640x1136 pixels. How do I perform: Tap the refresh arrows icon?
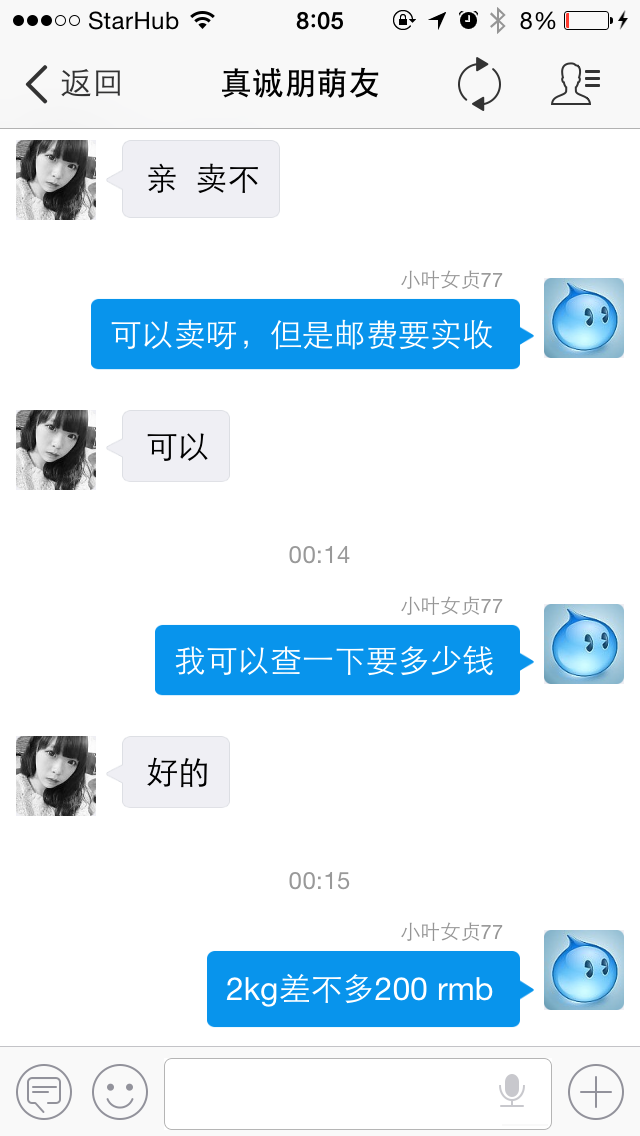(x=479, y=84)
